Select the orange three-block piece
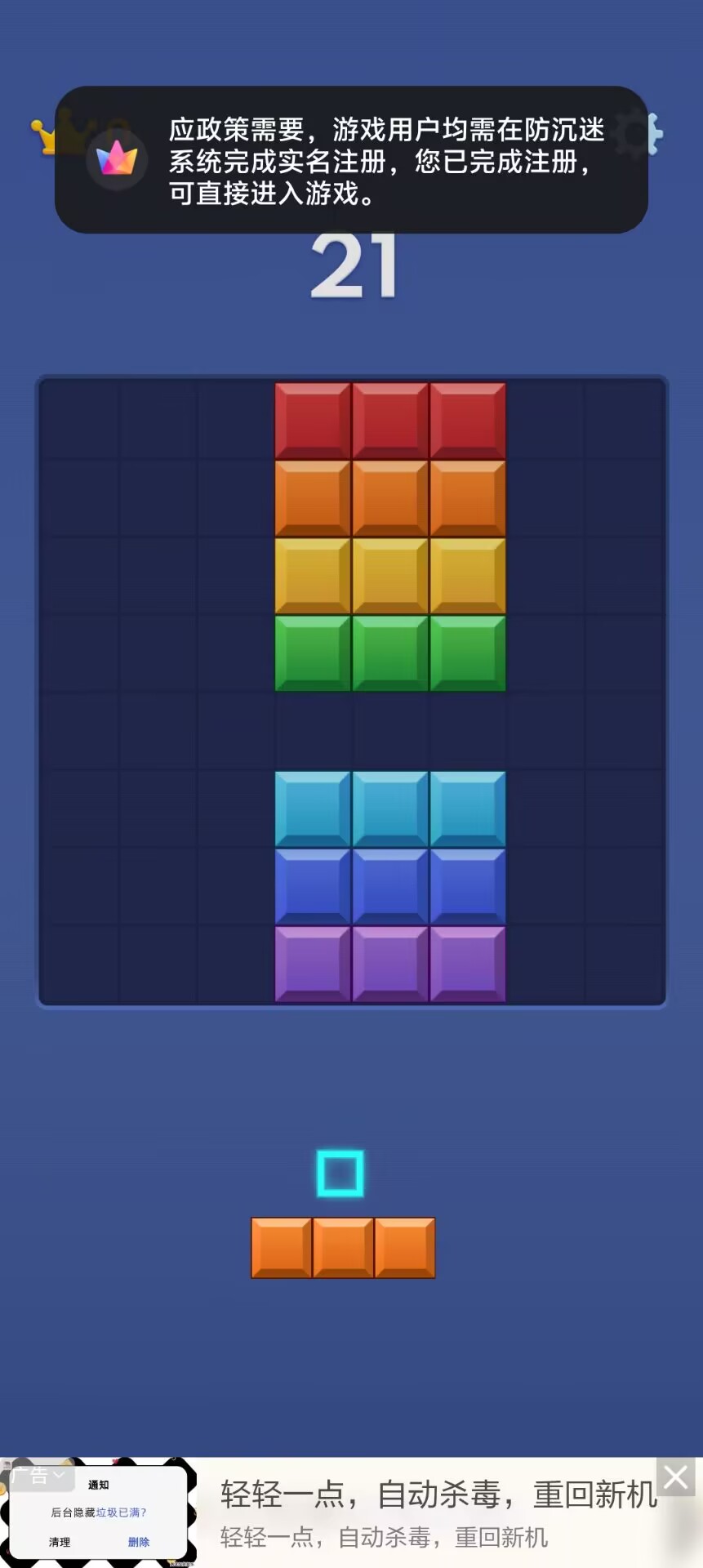This screenshot has width=703, height=1568. [343, 1247]
